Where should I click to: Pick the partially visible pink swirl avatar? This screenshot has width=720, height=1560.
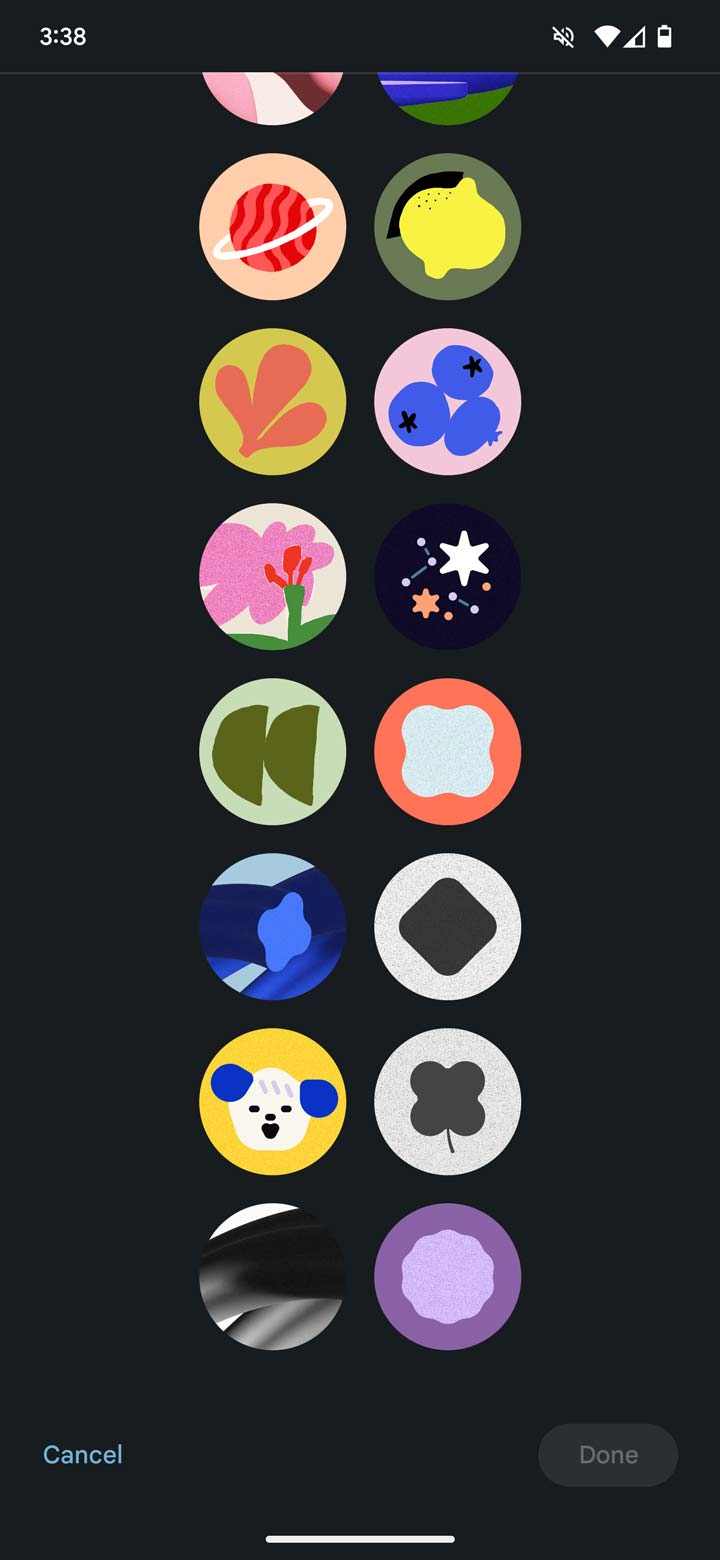pos(273,95)
